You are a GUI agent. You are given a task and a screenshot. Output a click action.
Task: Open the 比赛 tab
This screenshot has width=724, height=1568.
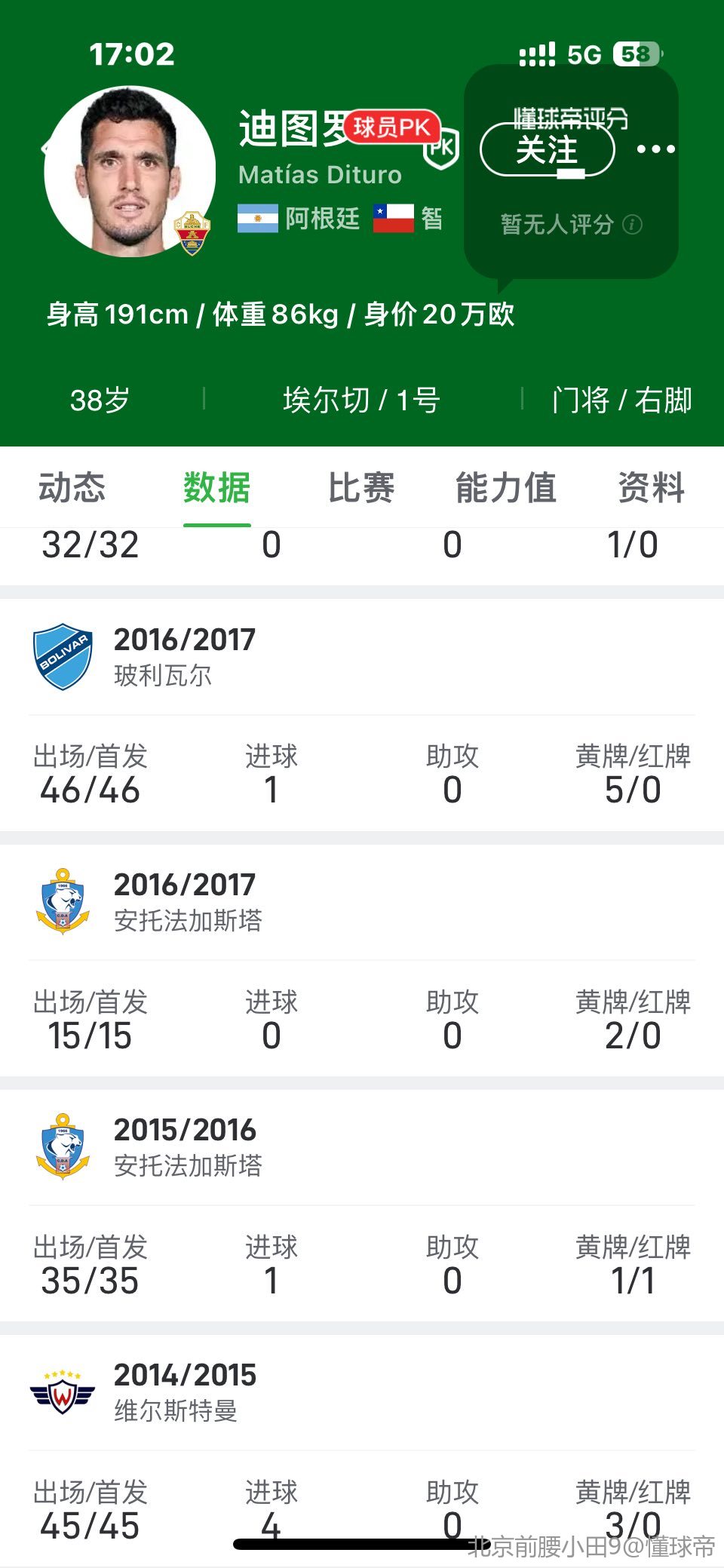[x=361, y=487]
